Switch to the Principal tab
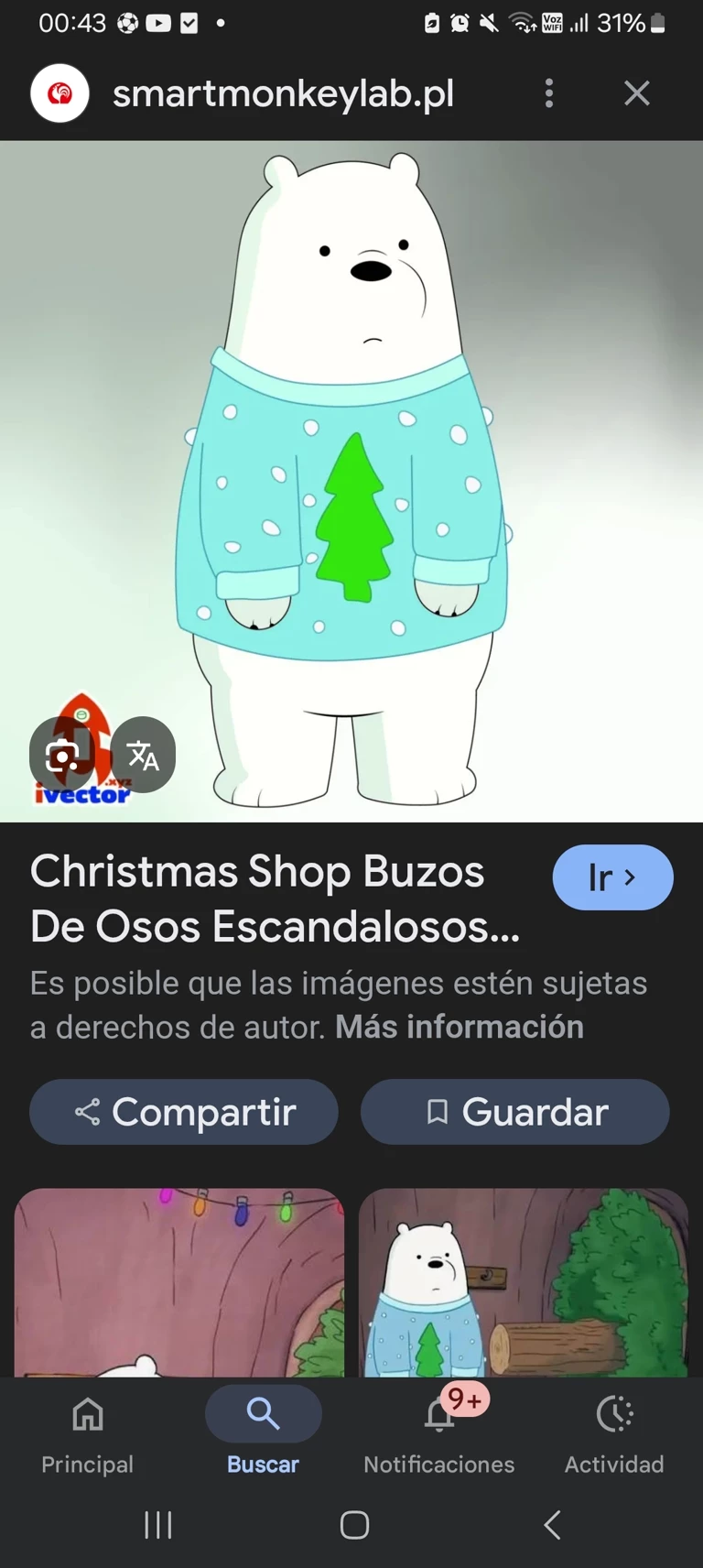The height and width of the screenshot is (1568, 703). click(x=88, y=1433)
